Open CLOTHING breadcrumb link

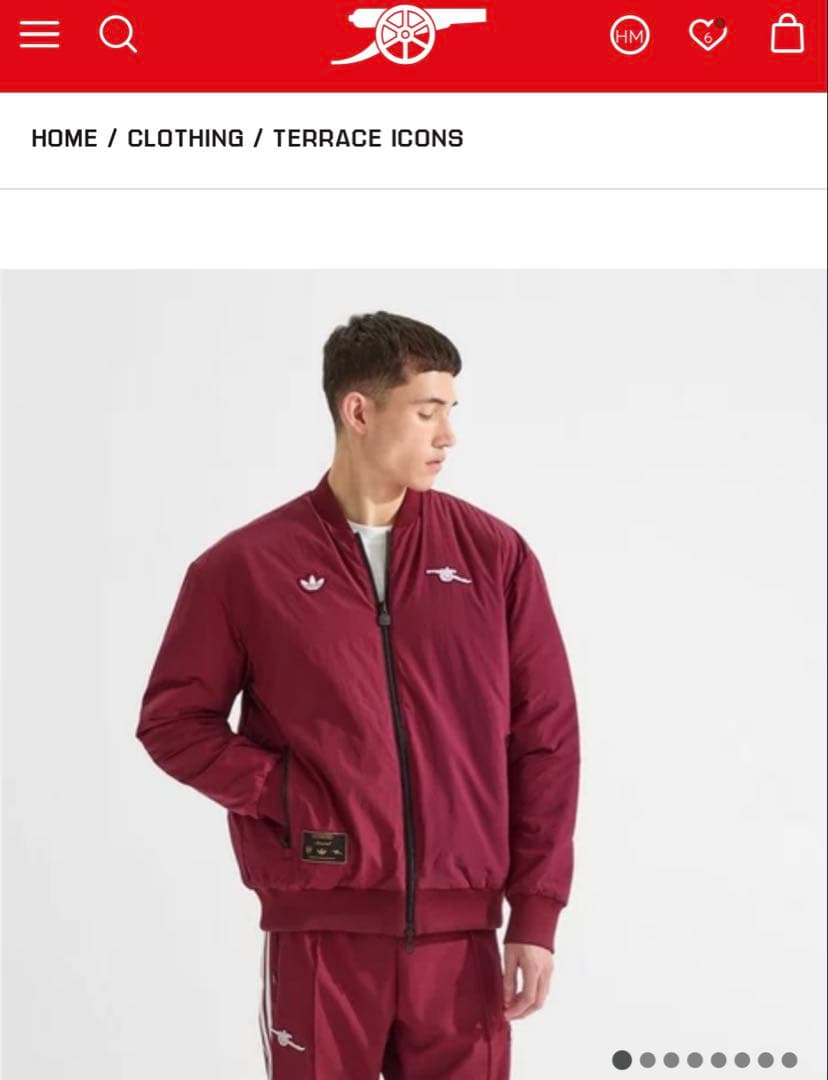click(x=185, y=138)
